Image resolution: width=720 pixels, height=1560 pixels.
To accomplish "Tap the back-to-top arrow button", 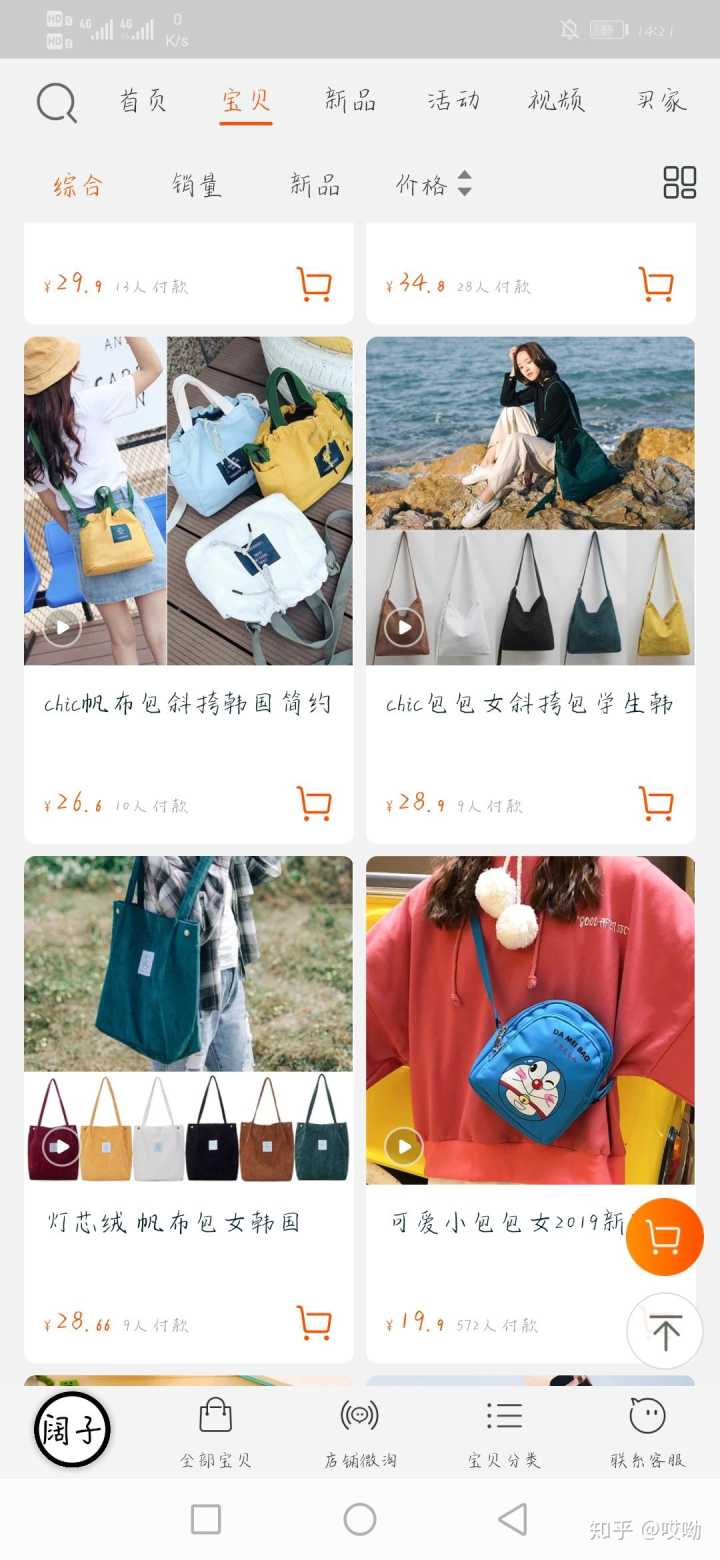I will [x=664, y=1331].
